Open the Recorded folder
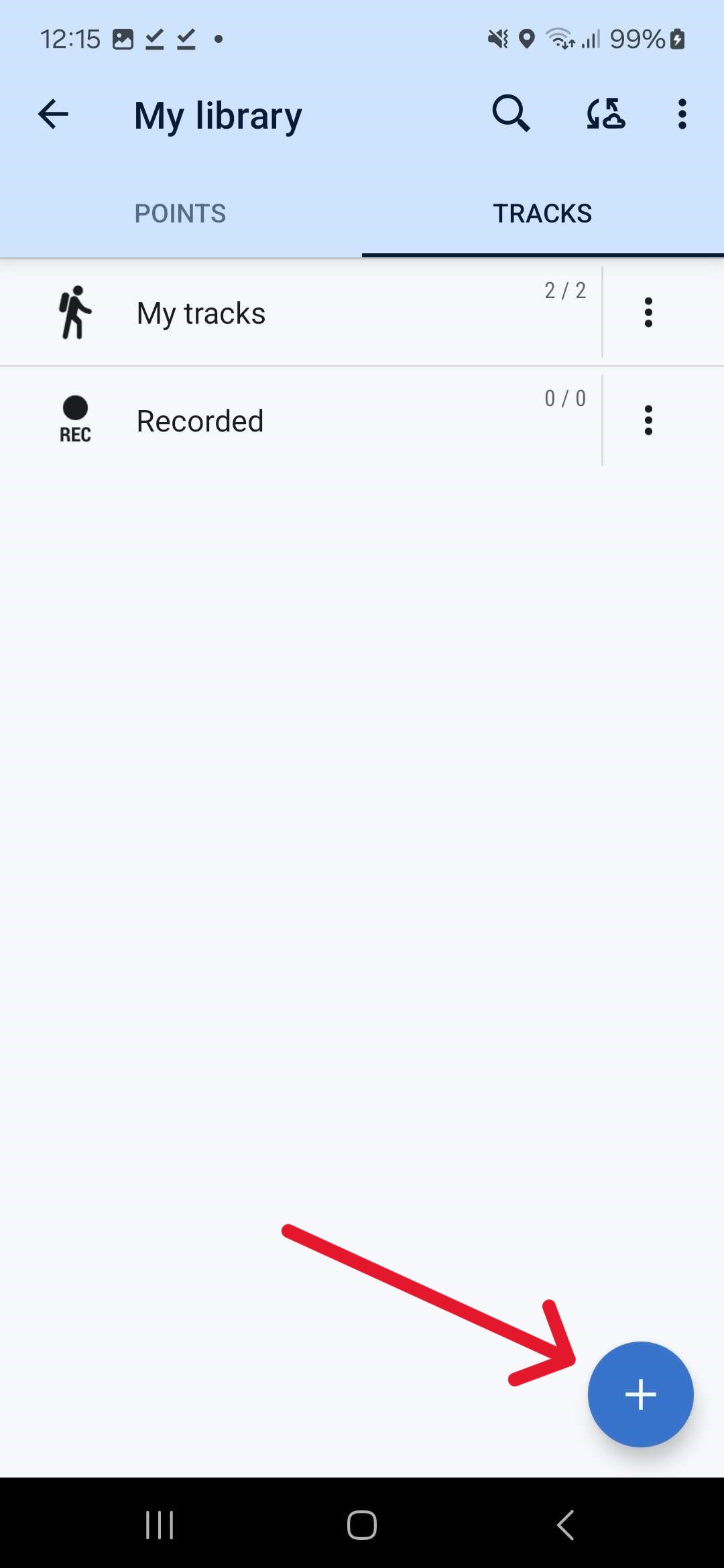The width and height of the screenshot is (724, 1568). [x=301, y=421]
